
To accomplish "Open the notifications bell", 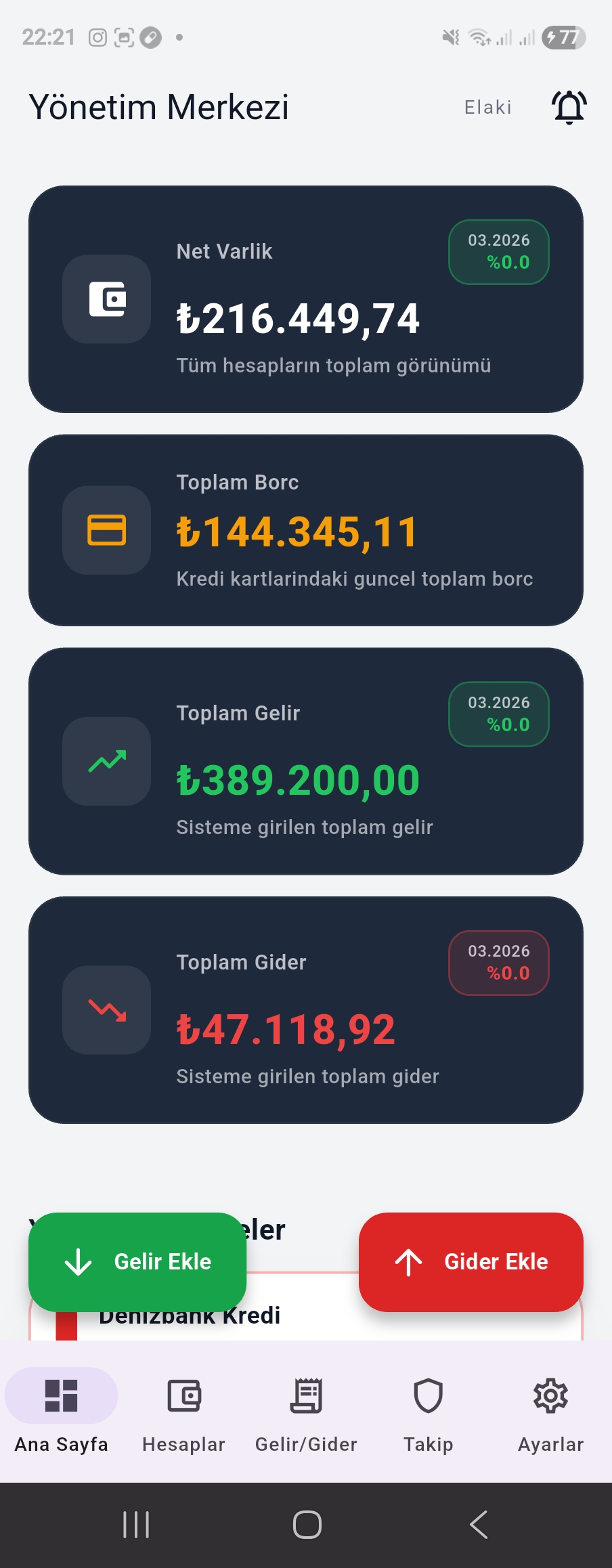I will click(568, 106).
